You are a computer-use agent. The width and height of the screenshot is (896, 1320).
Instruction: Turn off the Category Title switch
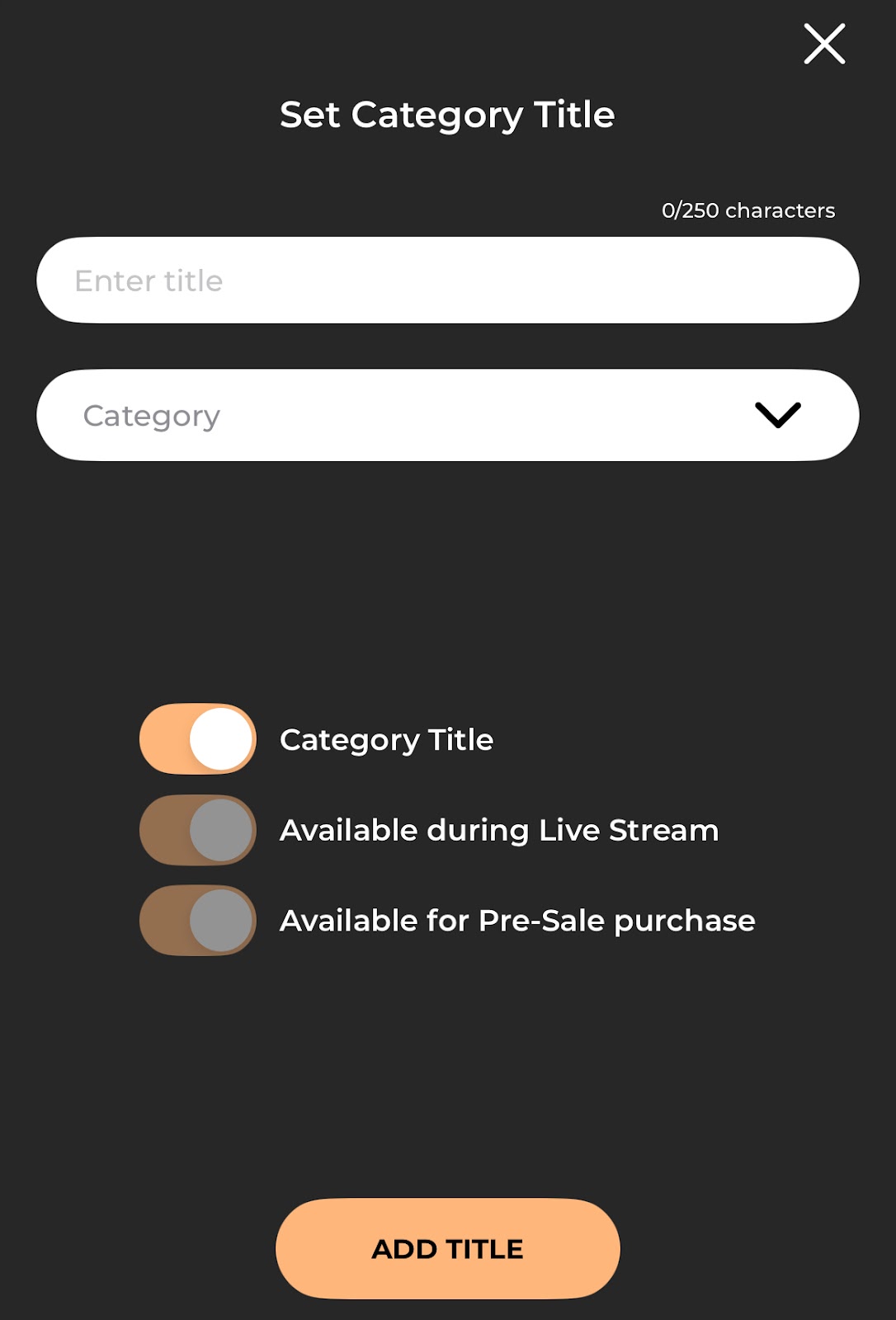click(x=198, y=739)
